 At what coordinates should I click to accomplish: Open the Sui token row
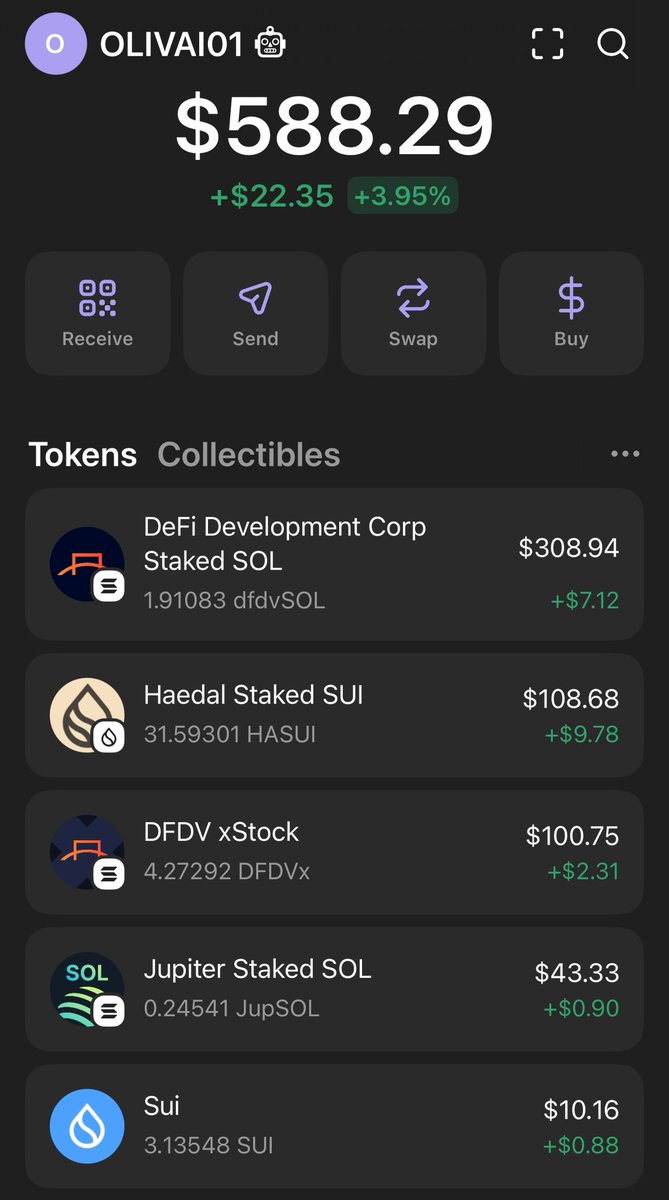(334, 1126)
